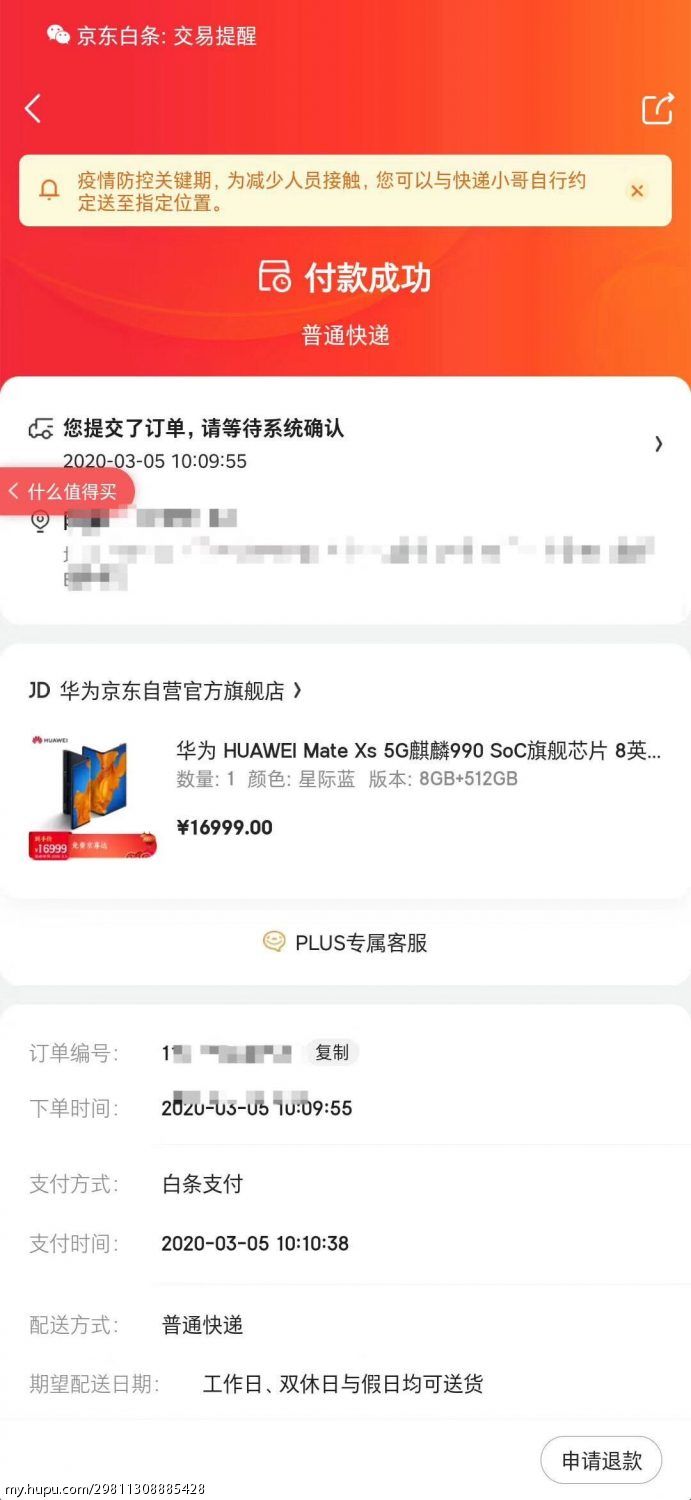The width and height of the screenshot is (691, 1500).
Task: Share this order page
Action: pyautogui.click(x=657, y=108)
